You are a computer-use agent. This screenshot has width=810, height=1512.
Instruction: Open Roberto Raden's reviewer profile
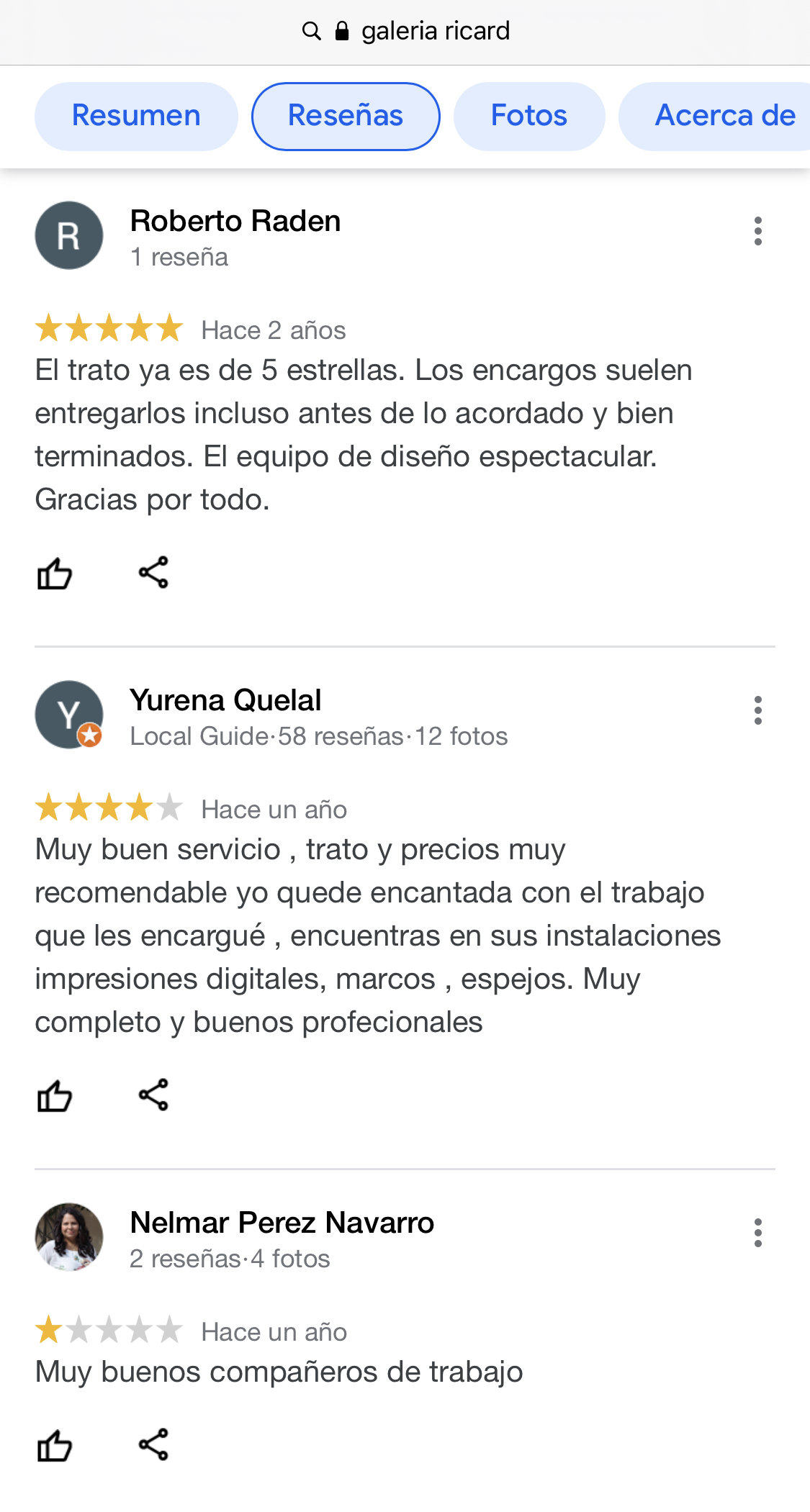tap(235, 221)
